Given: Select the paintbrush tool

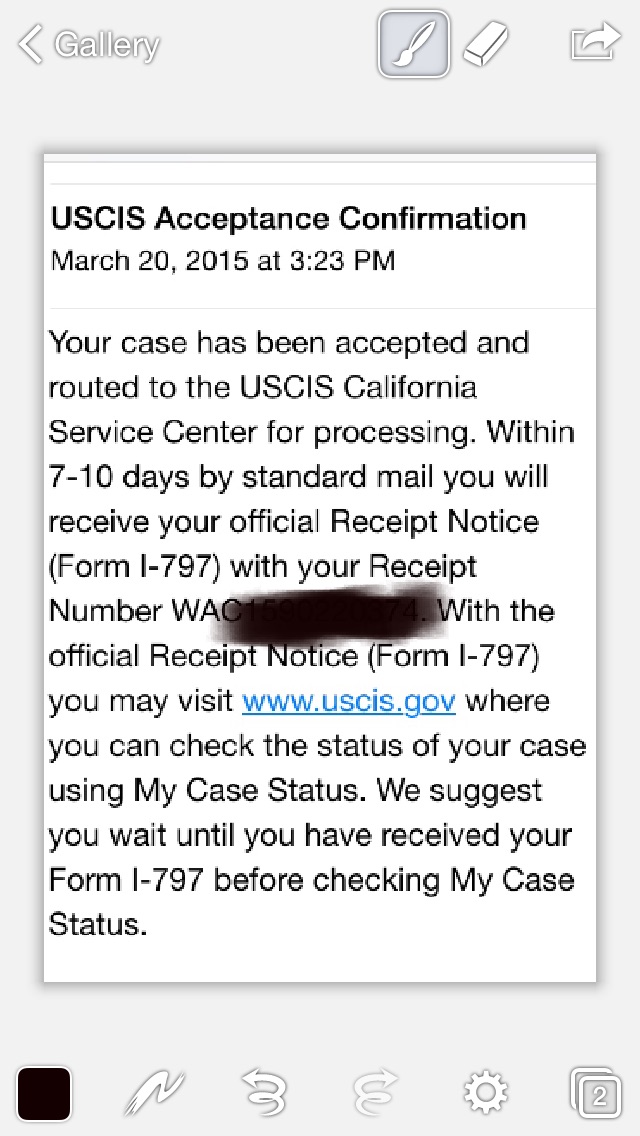Looking at the screenshot, I should 414,43.
